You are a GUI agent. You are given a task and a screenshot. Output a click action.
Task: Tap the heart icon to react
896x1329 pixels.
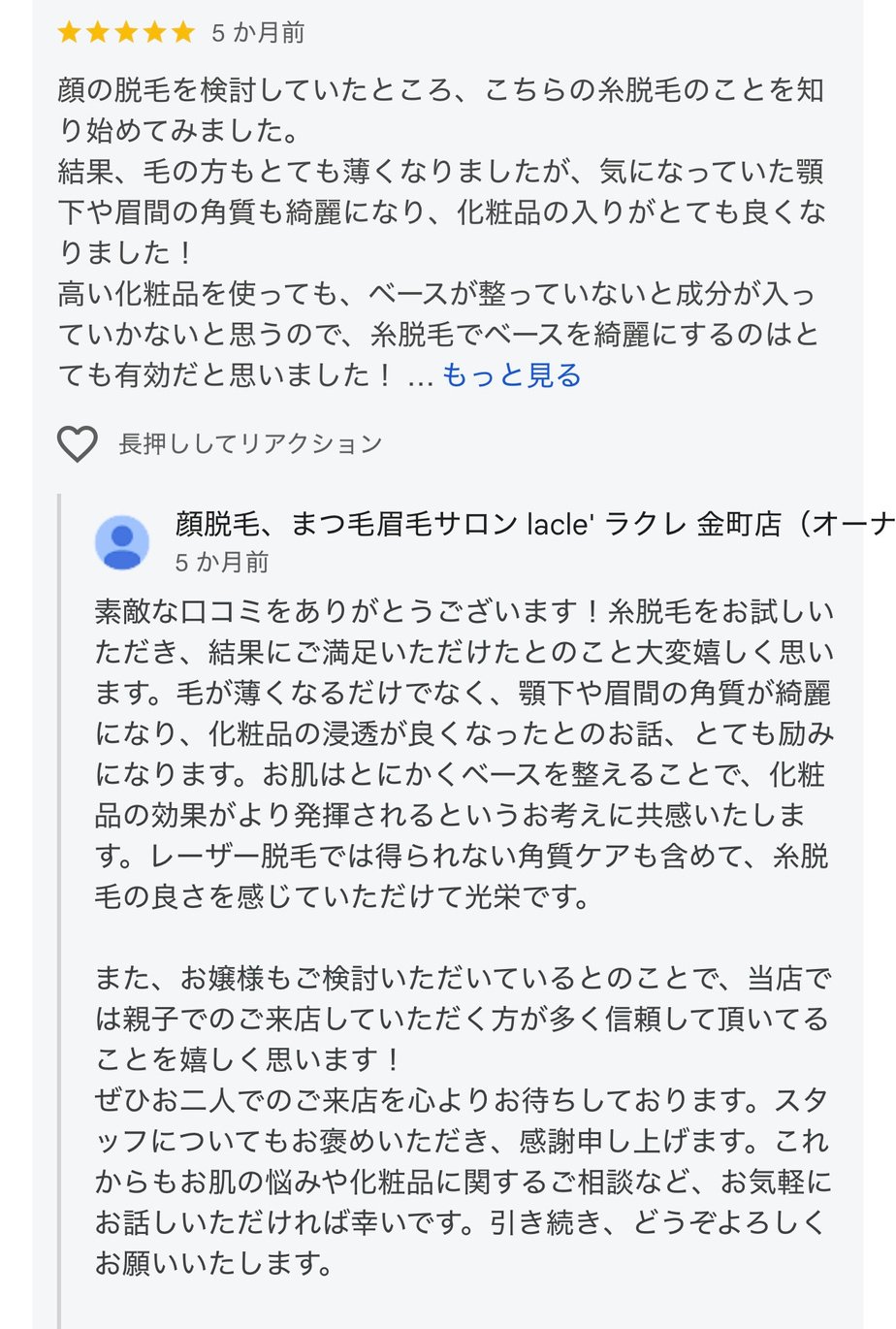(x=78, y=444)
